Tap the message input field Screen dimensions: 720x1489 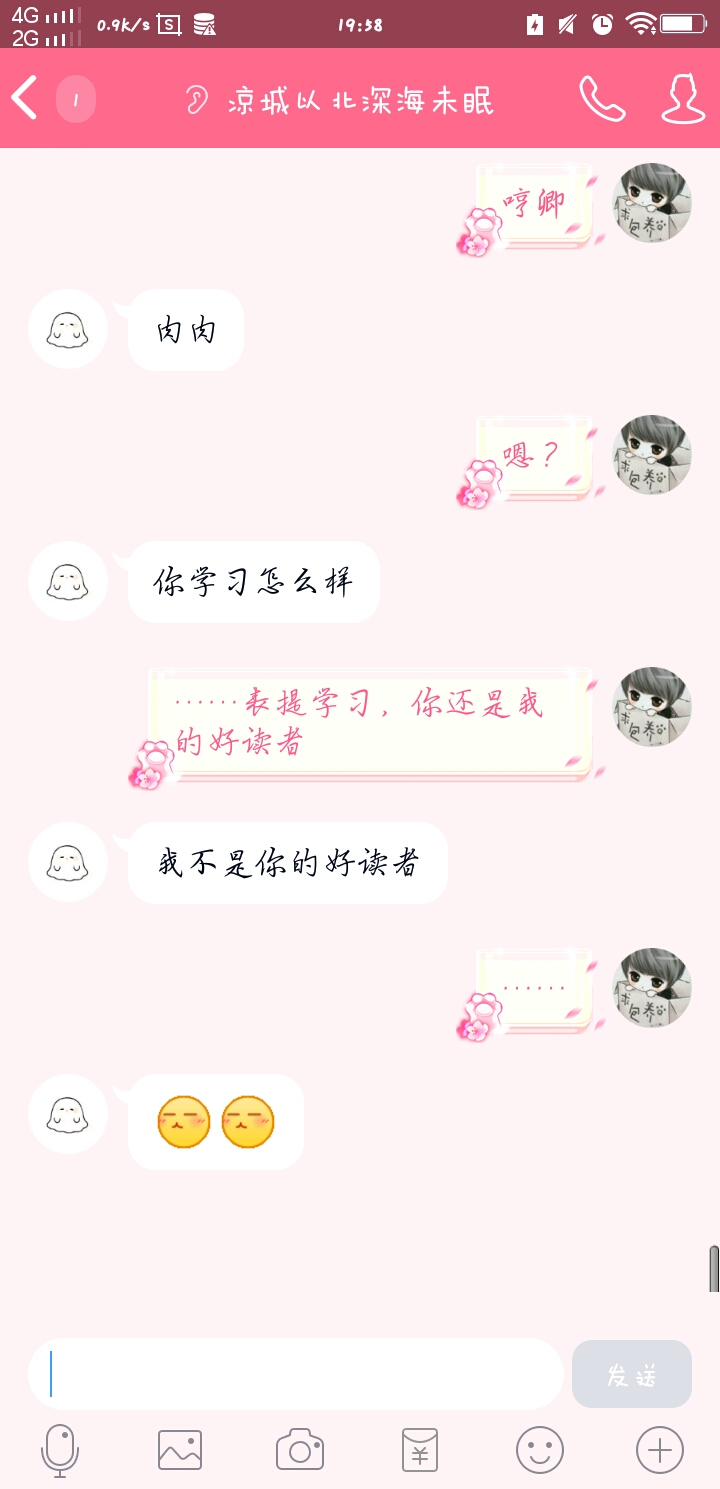tap(296, 1374)
